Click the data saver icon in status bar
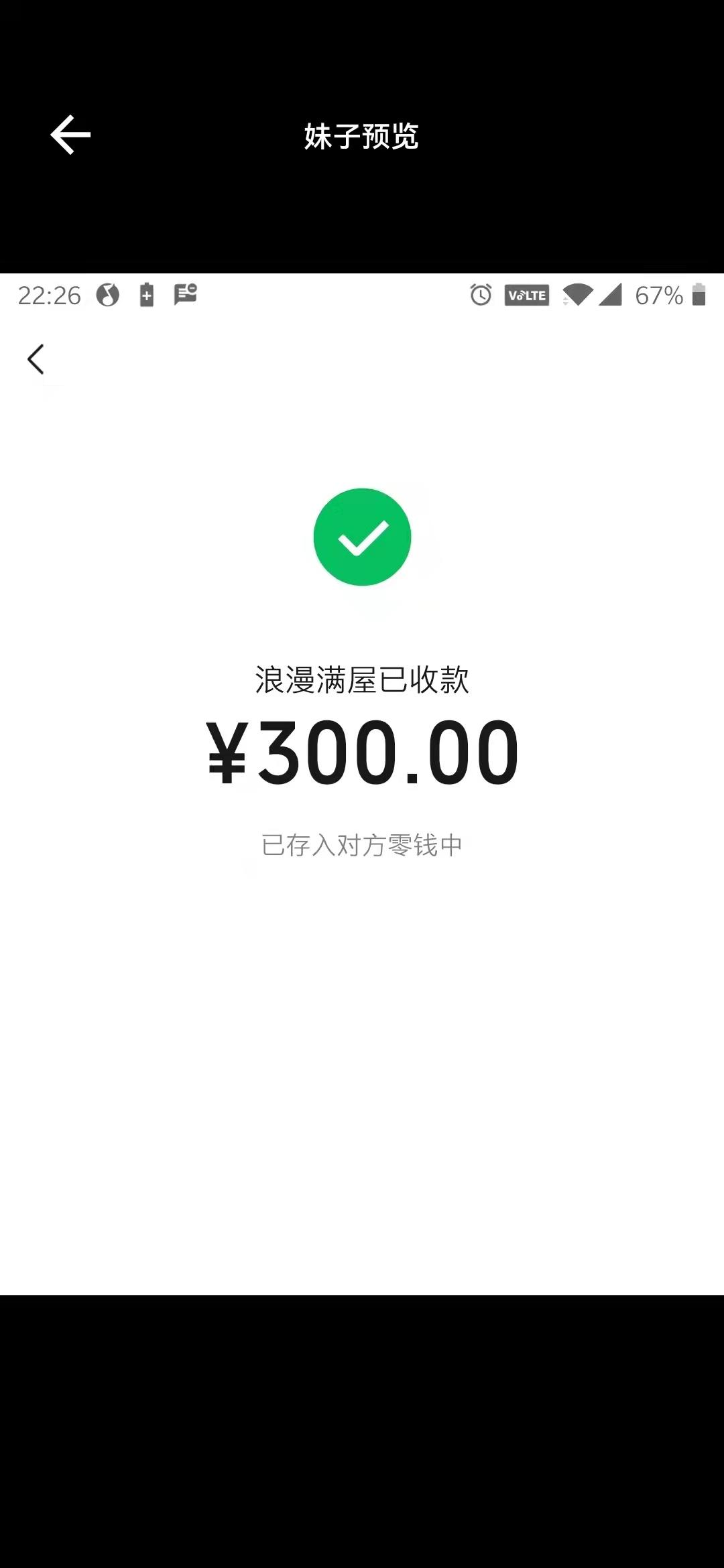Image resolution: width=724 pixels, height=1568 pixels. pos(107,295)
